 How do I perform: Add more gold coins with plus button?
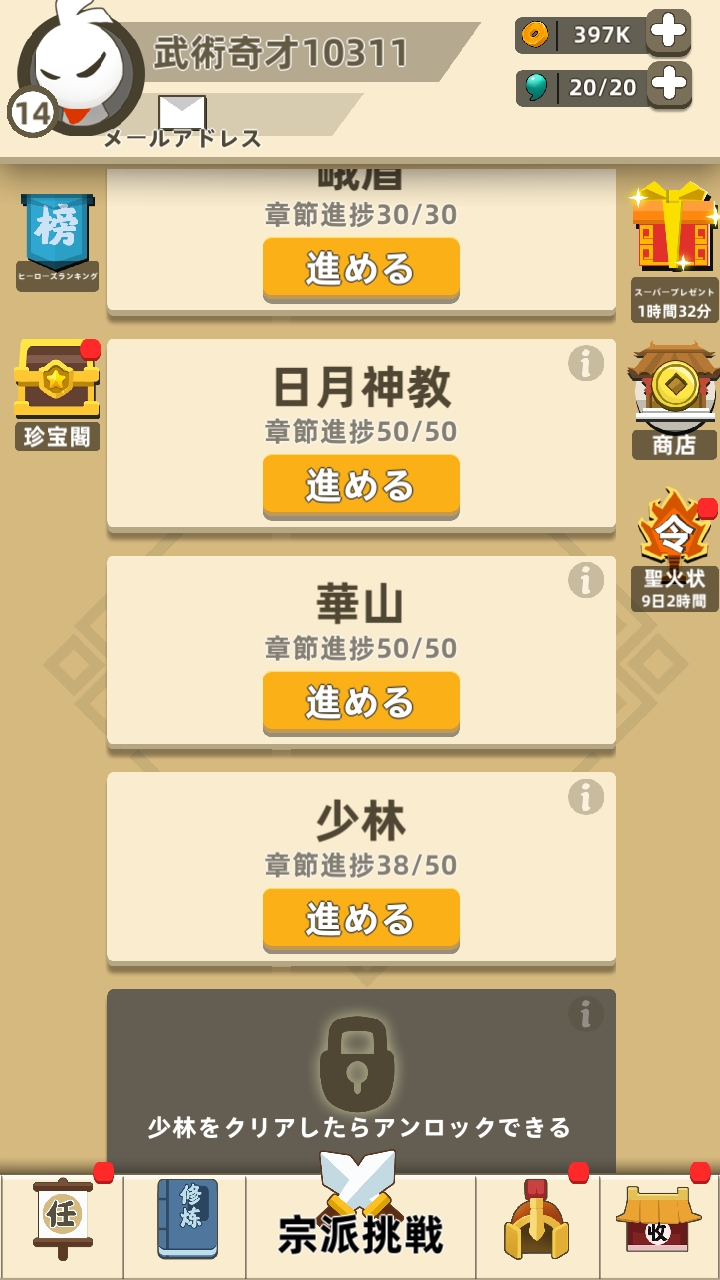coord(668,33)
